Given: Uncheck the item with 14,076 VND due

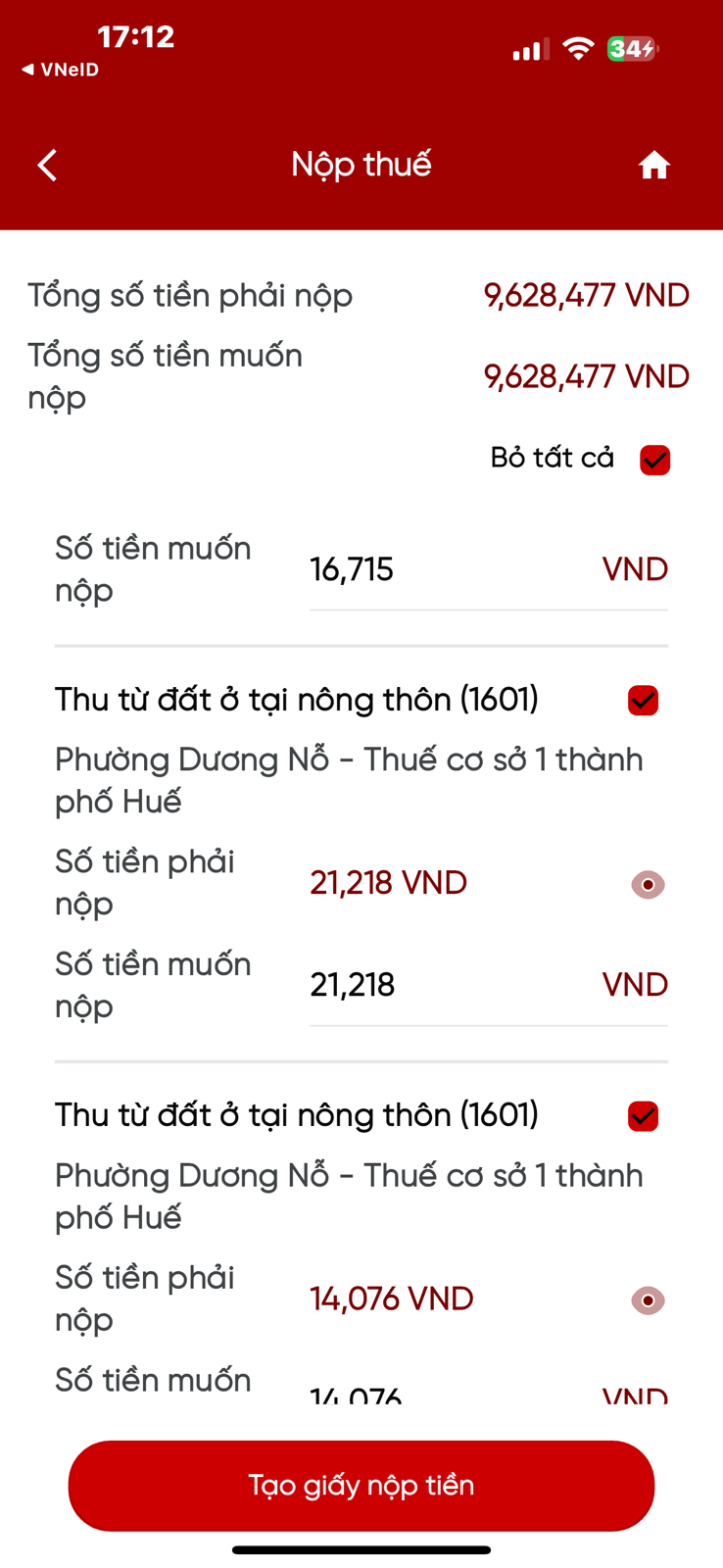Looking at the screenshot, I should pos(643,1116).
